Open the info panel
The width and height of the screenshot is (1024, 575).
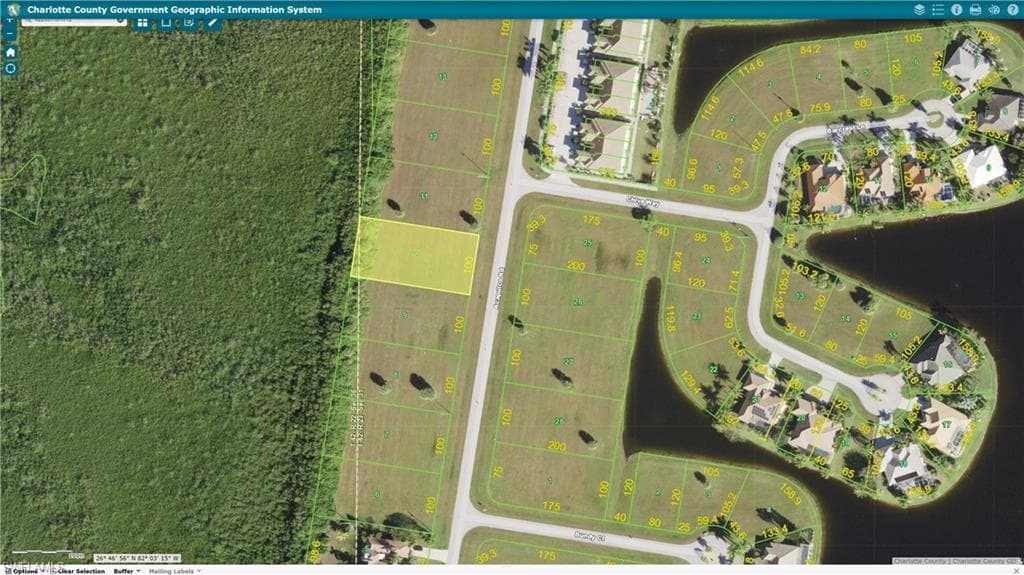pos(957,10)
